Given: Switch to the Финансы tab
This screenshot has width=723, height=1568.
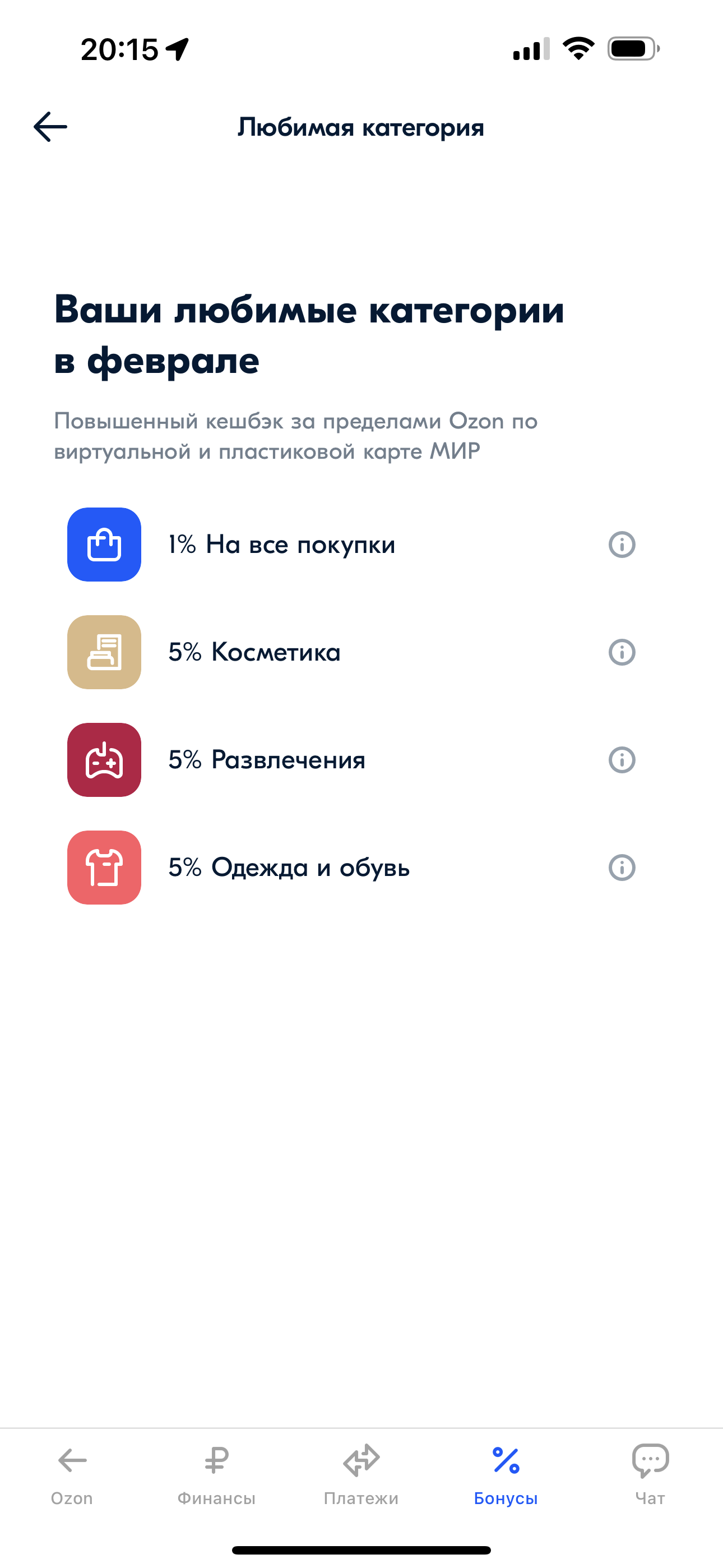Looking at the screenshot, I should [217, 1474].
